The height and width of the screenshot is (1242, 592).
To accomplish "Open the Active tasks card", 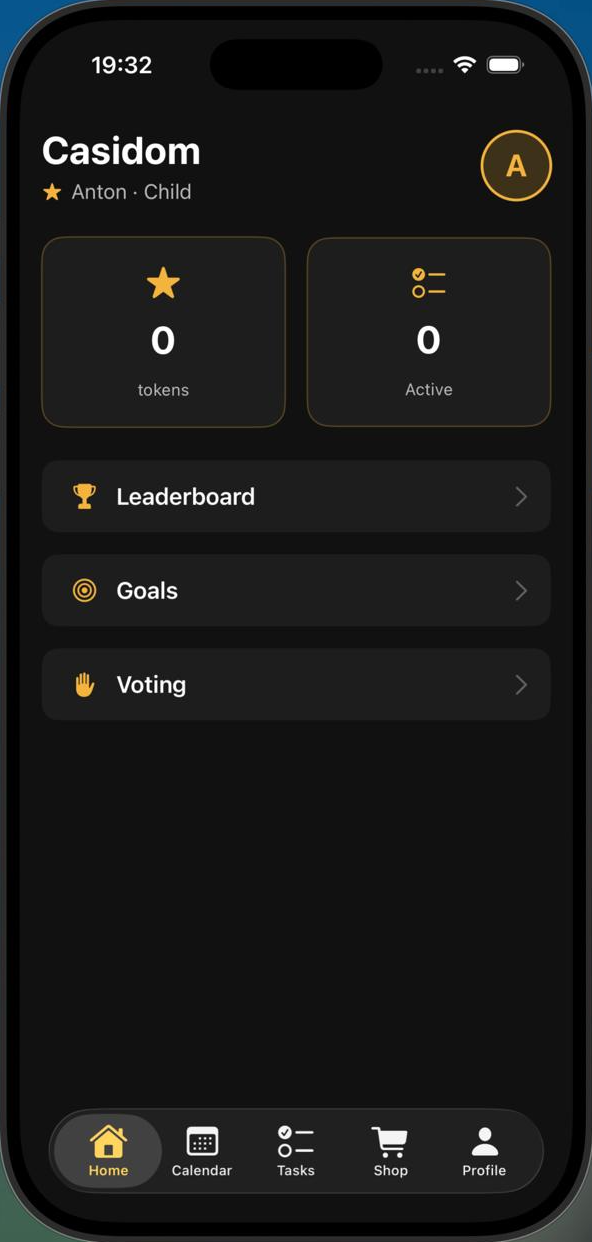I will [x=429, y=332].
